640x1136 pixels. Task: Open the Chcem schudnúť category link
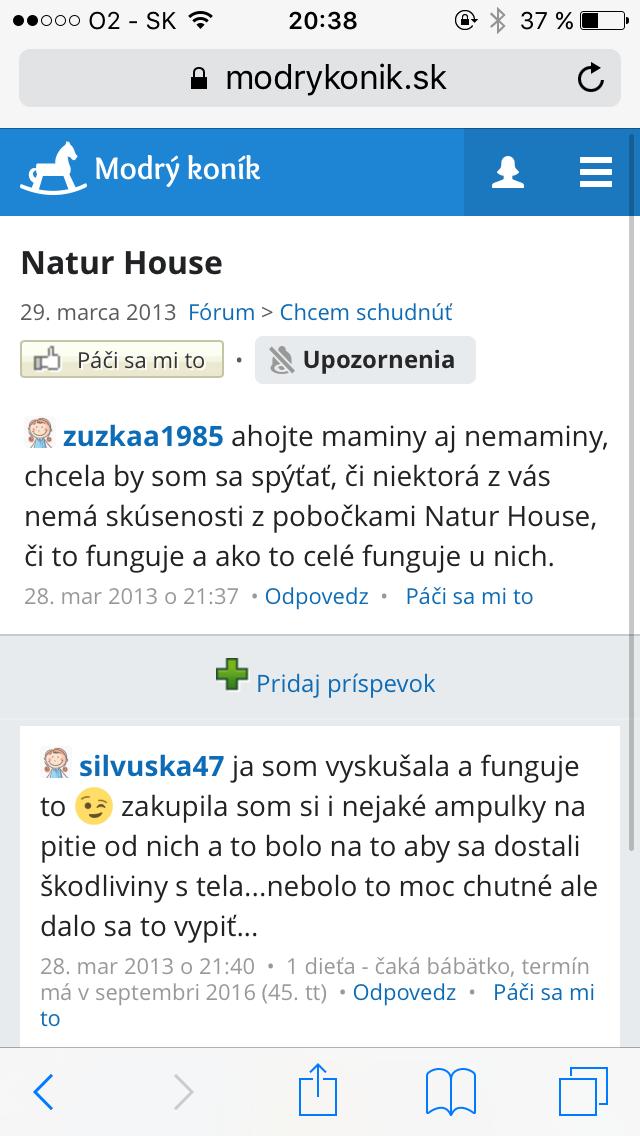(x=365, y=312)
